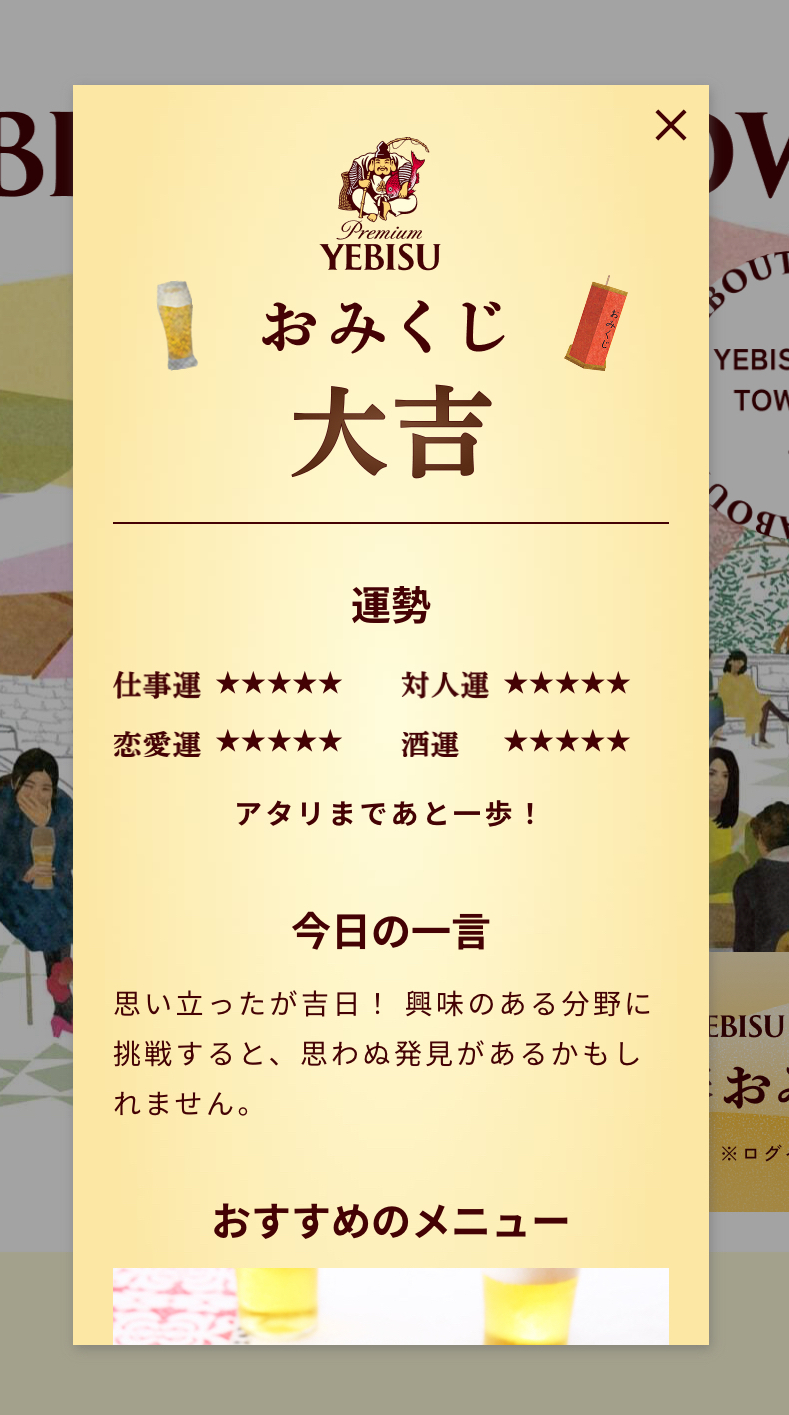
Task: Open the recommended menu image
Action: pyautogui.click(x=390, y=1305)
